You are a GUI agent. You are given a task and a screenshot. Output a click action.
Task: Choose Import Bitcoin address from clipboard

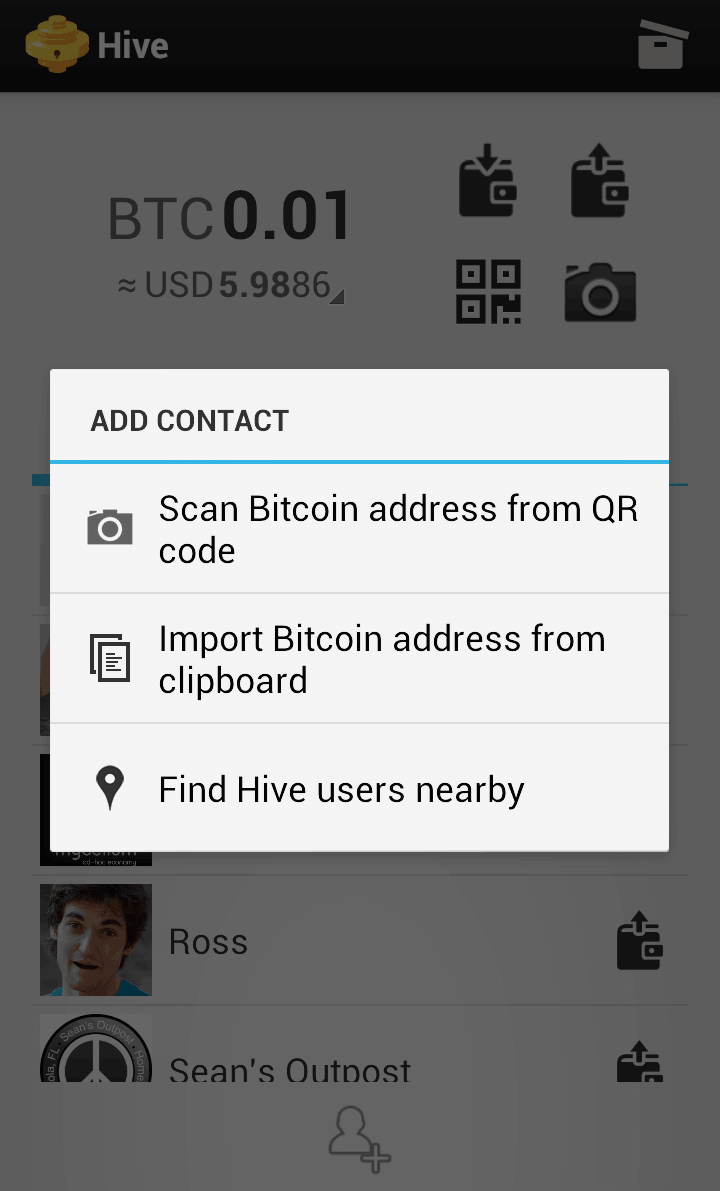[x=359, y=659]
